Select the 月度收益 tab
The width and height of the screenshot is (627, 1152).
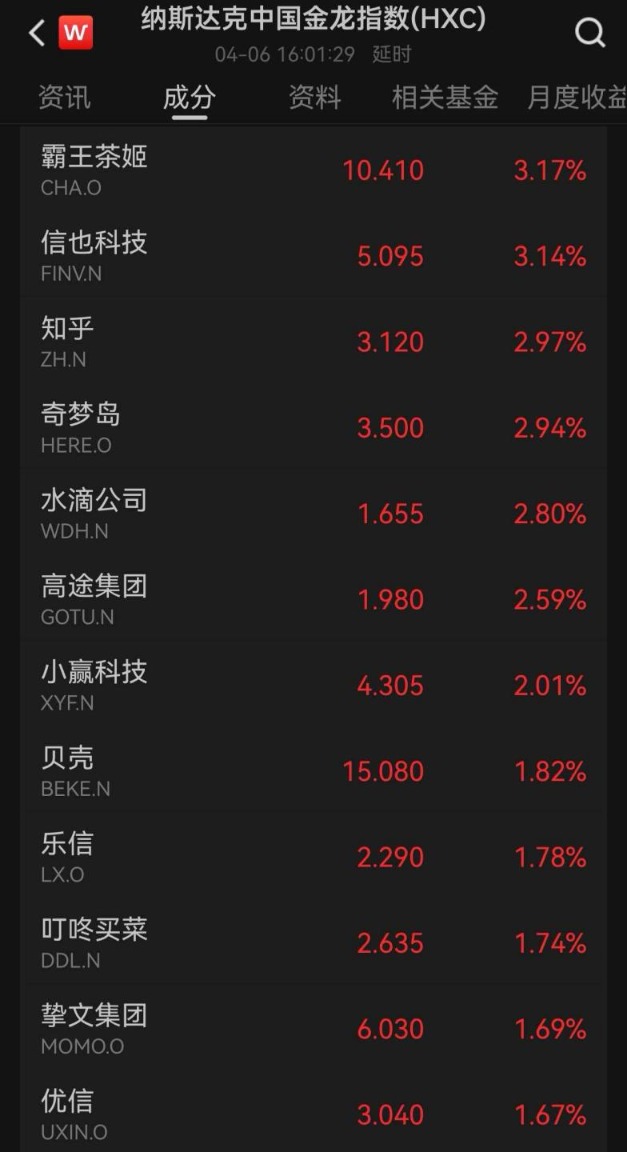[x=576, y=98]
